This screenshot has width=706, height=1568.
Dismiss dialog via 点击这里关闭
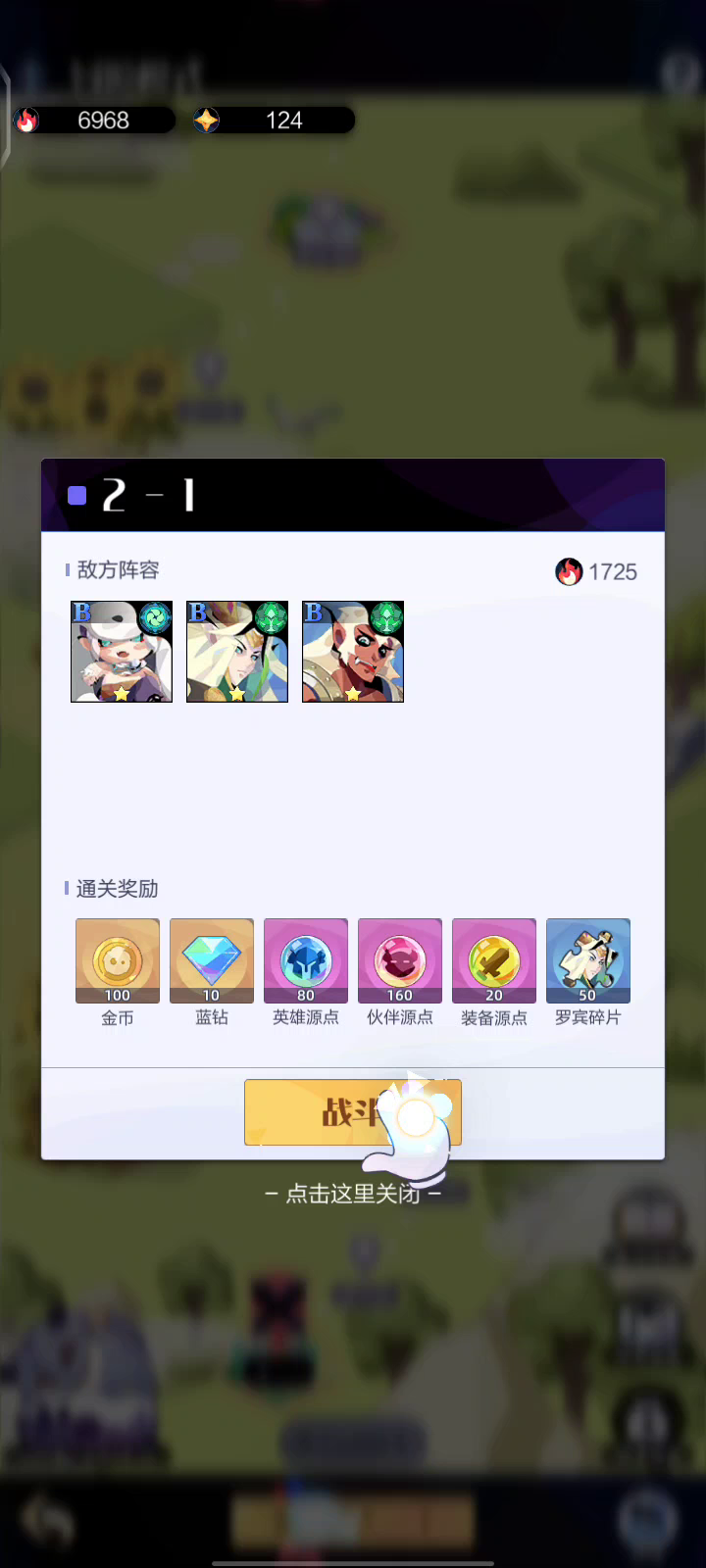pyautogui.click(x=352, y=1194)
